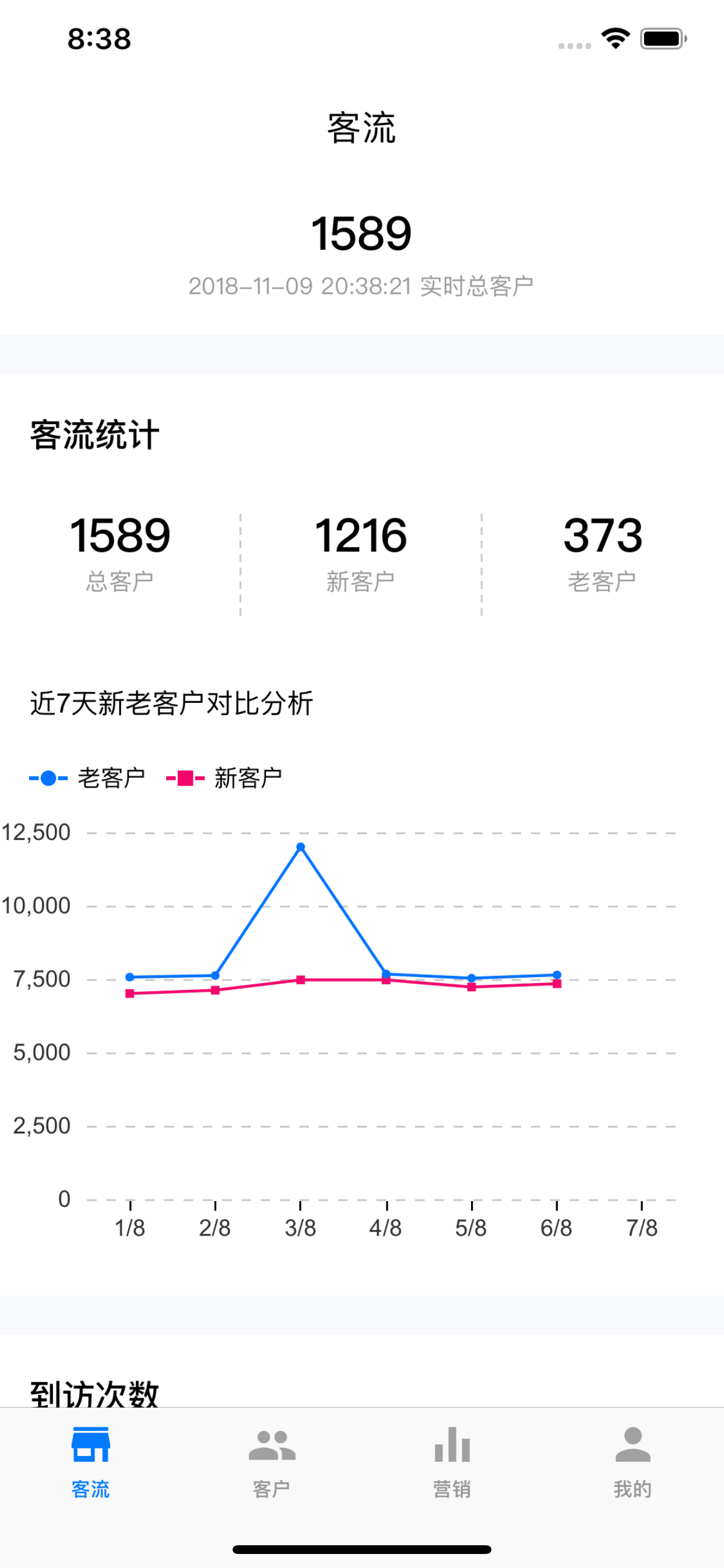Open the 营销 tab
Screen dimensions: 724x1568
coord(452,1461)
